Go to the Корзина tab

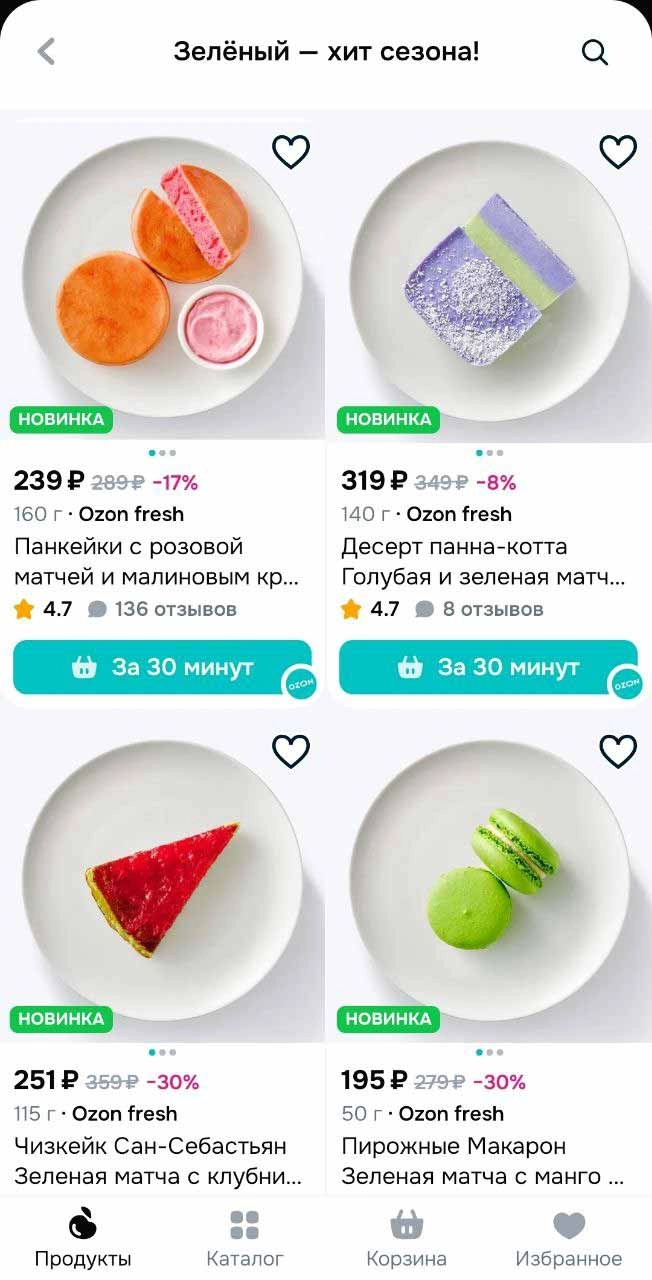(x=406, y=1238)
